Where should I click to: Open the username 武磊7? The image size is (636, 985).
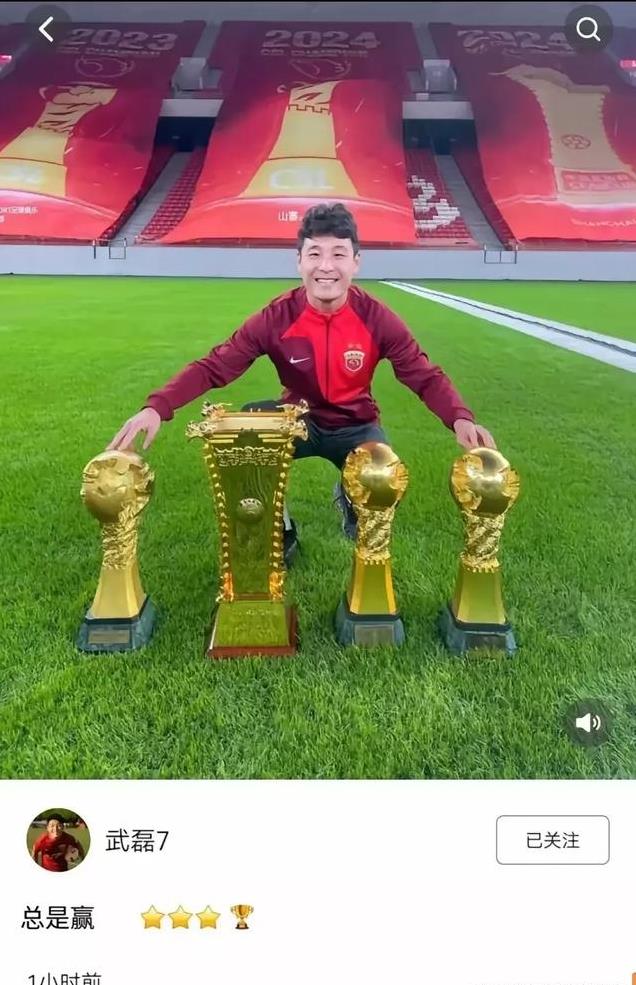coord(137,841)
